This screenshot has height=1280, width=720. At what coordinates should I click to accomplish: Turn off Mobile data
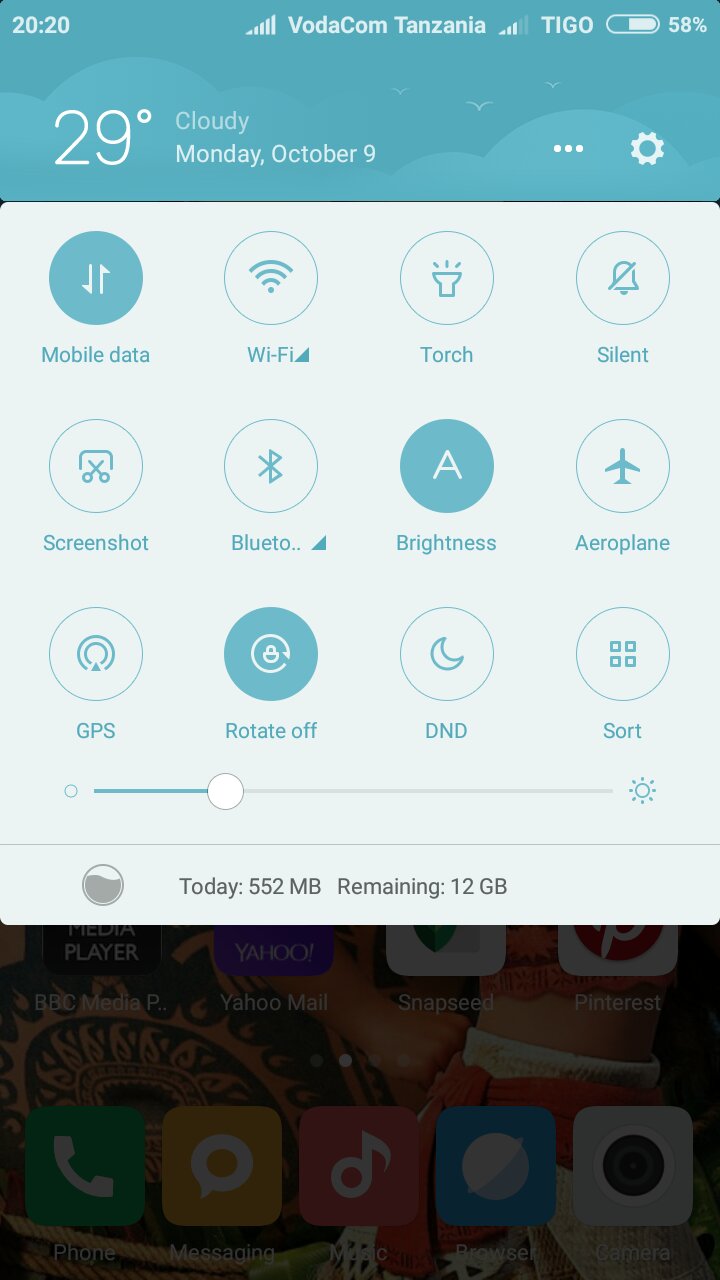[x=96, y=278]
